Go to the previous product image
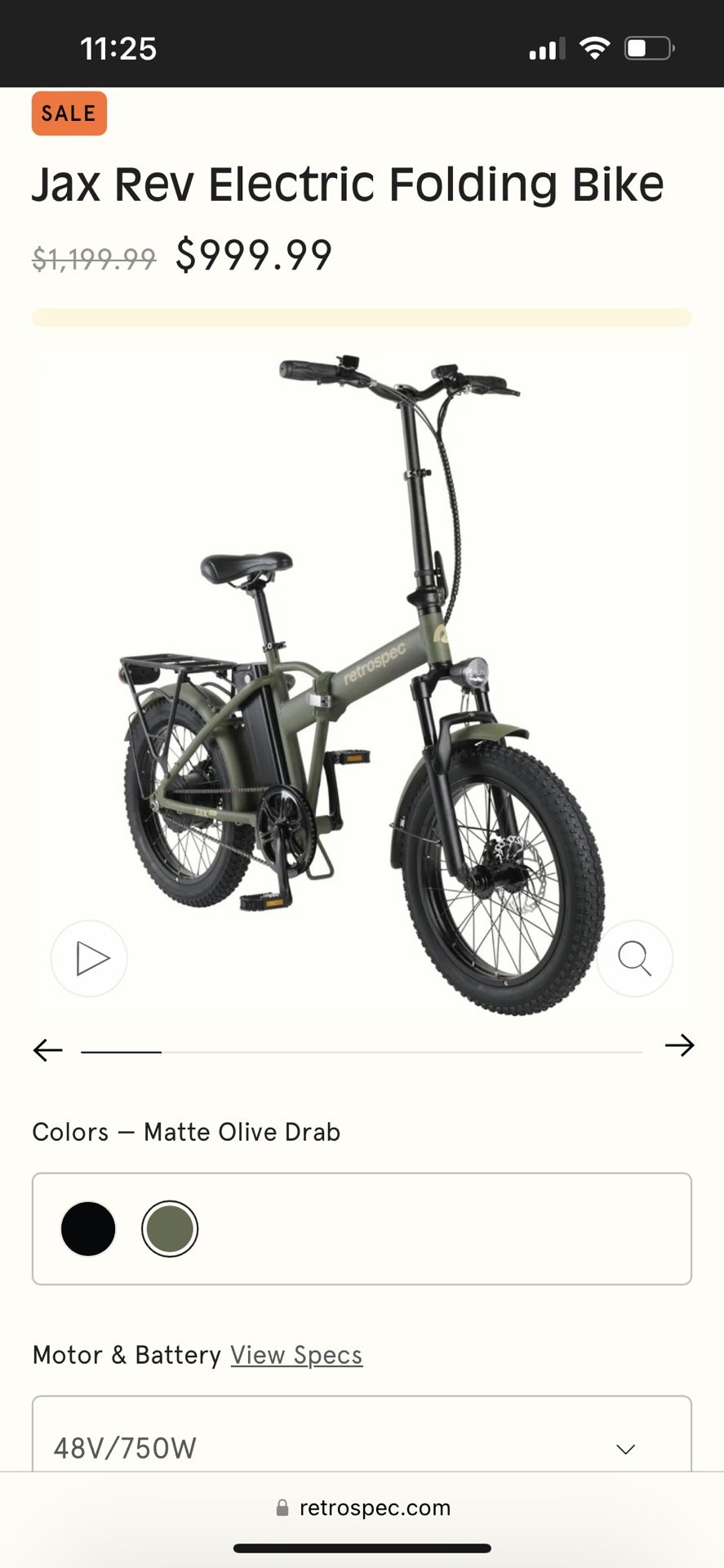Screen dimensions: 724x1568 click(48, 1049)
